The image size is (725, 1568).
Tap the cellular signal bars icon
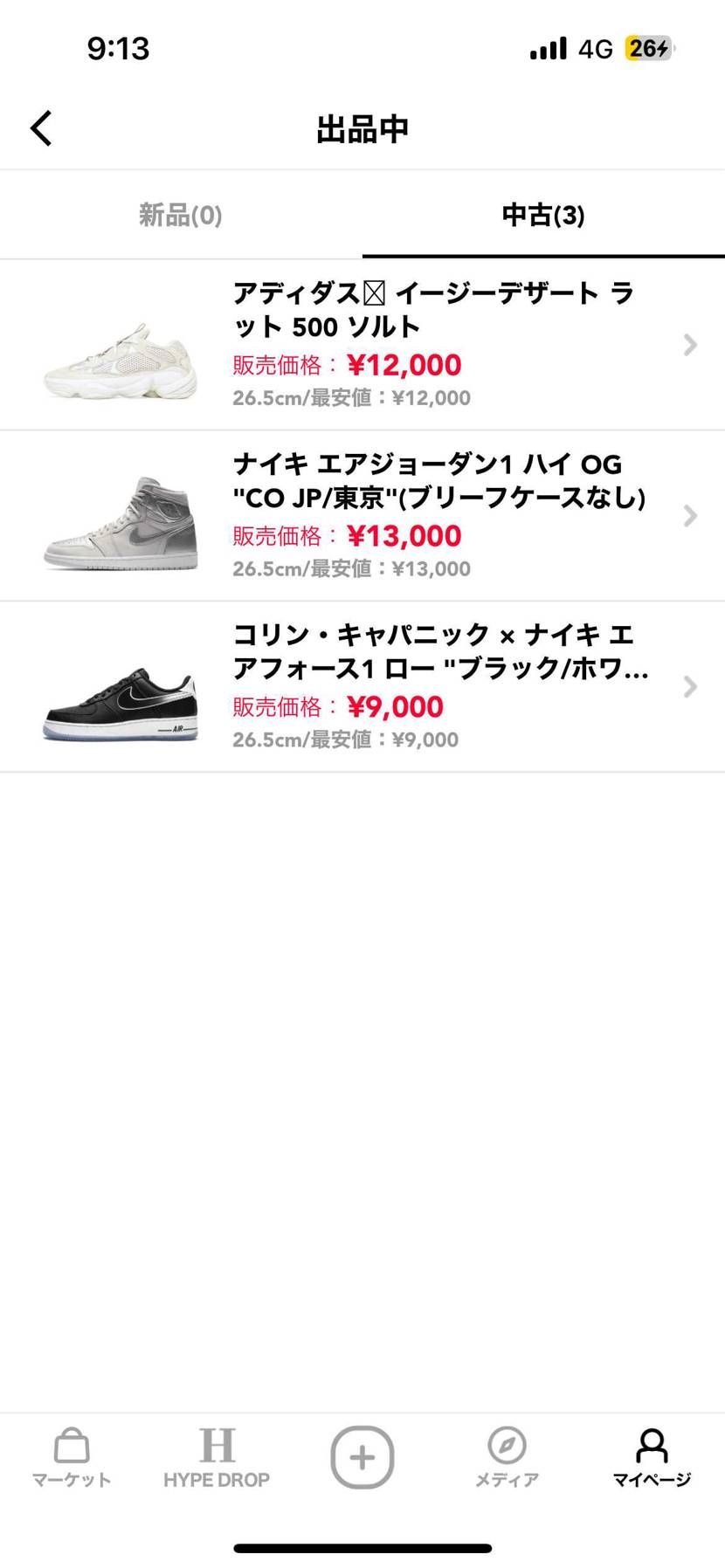tap(546, 48)
